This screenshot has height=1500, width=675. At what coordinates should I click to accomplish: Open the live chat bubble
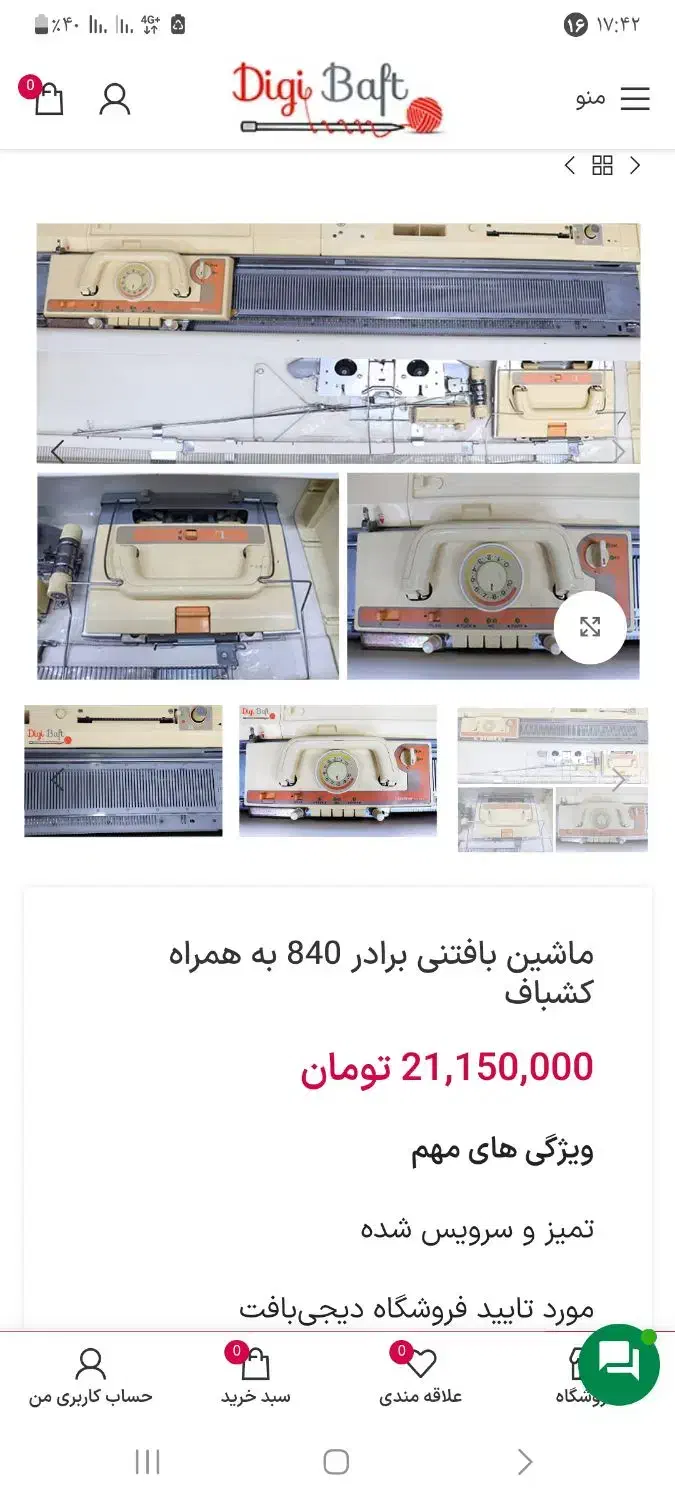click(x=619, y=1364)
